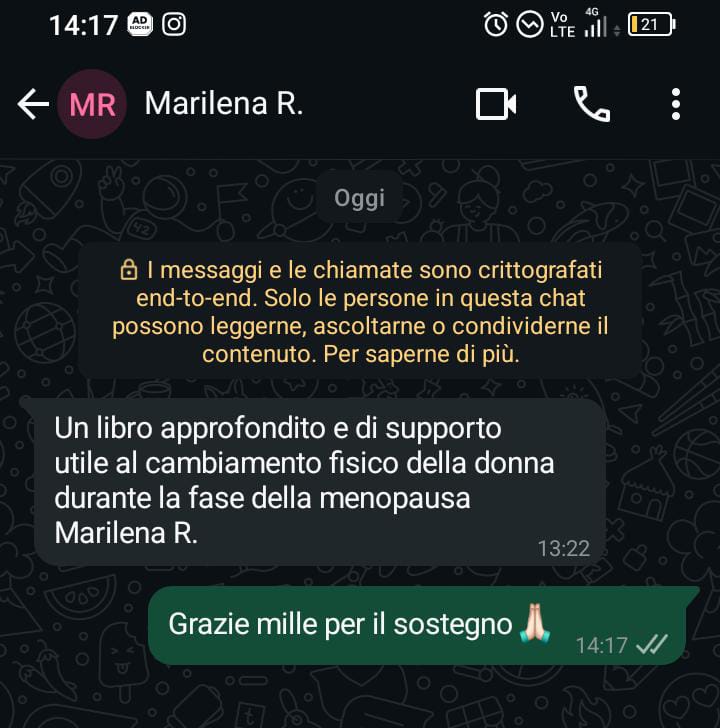Start a voice call with Marilena

[591, 104]
